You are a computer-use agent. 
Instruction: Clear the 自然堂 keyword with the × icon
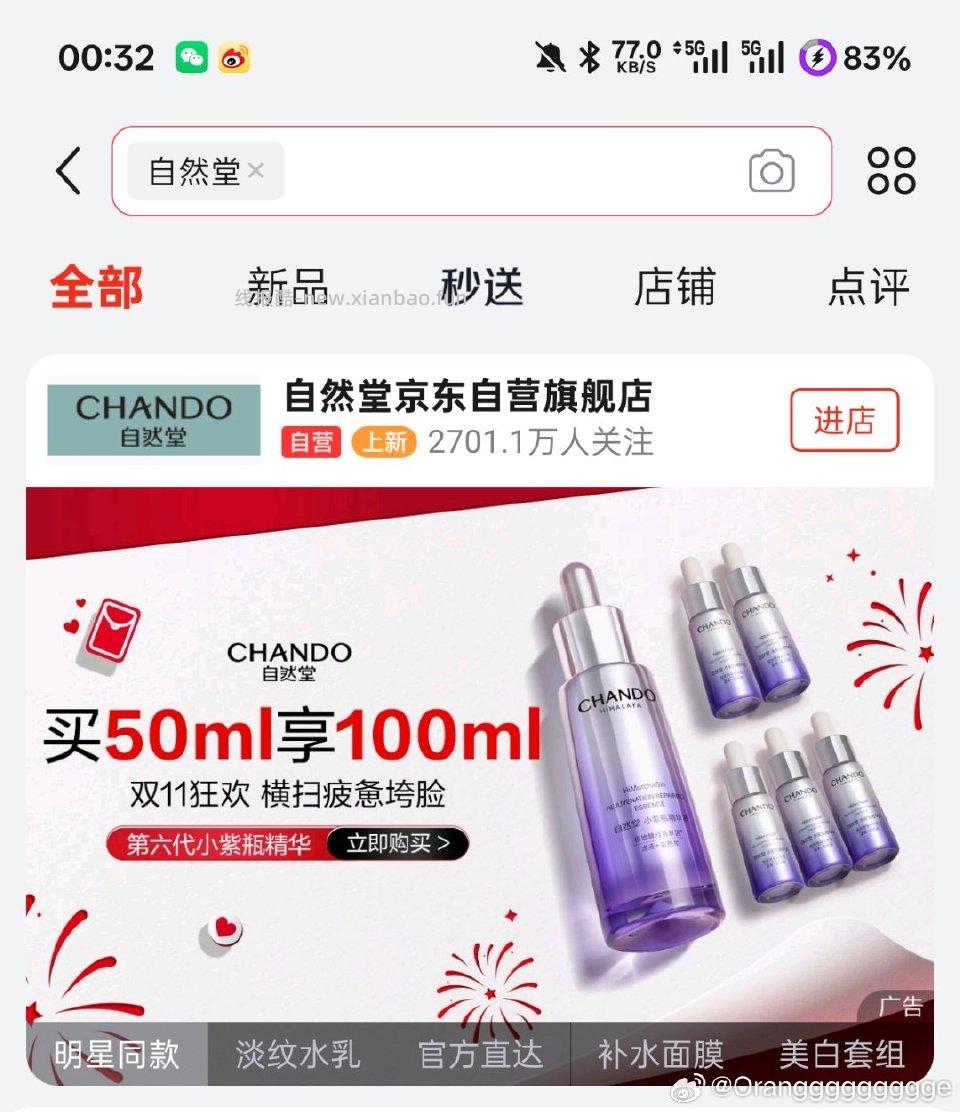[255, 171]
